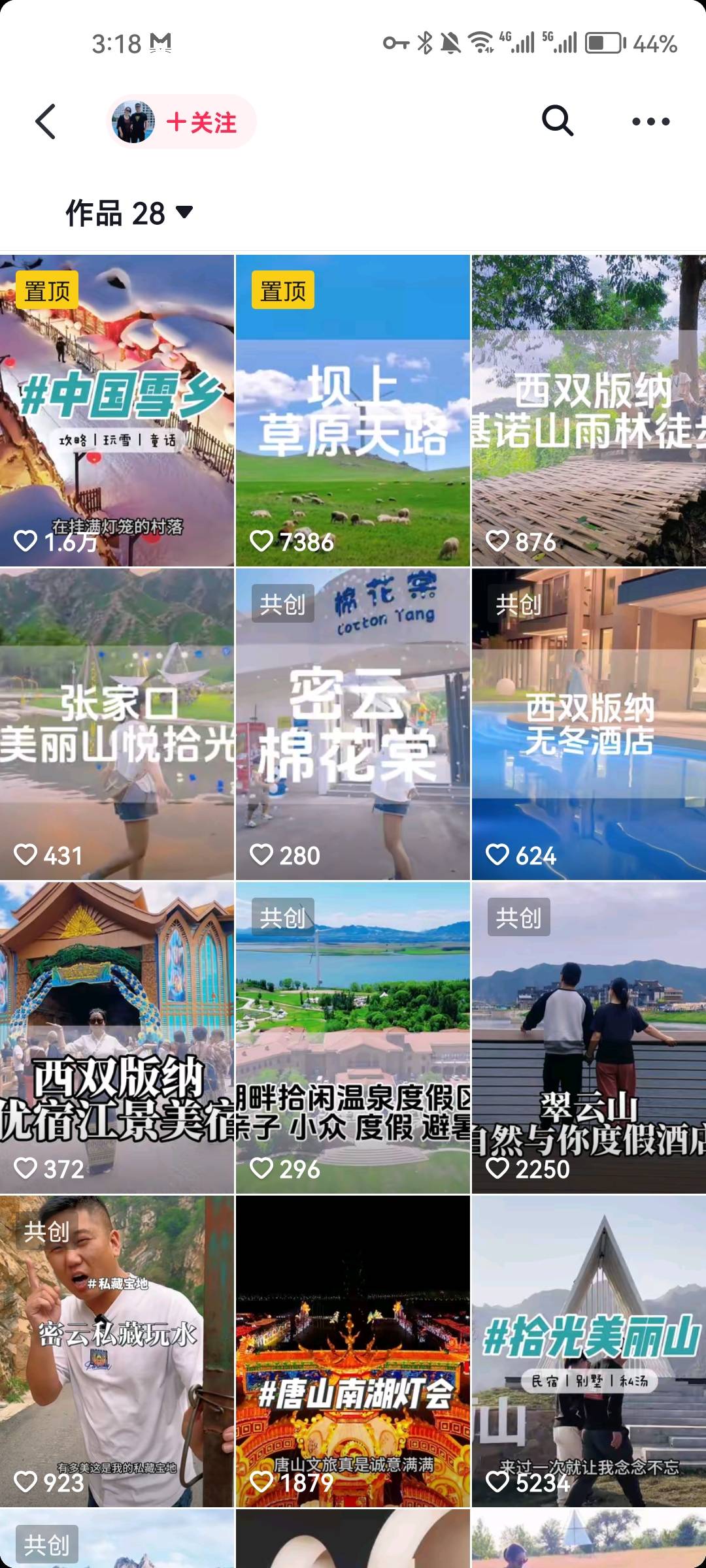Viewport: 706px width, 1568px height.
Task: Follow the user via +关注 button
Action: click(201, 122)
